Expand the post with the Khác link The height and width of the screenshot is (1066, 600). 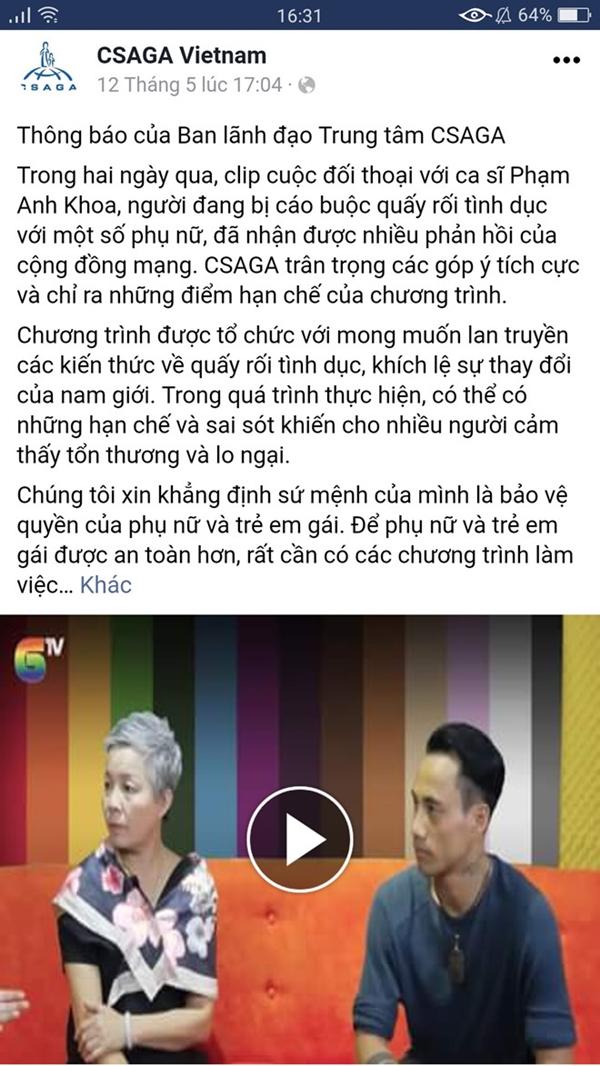[x=106, y=585]
